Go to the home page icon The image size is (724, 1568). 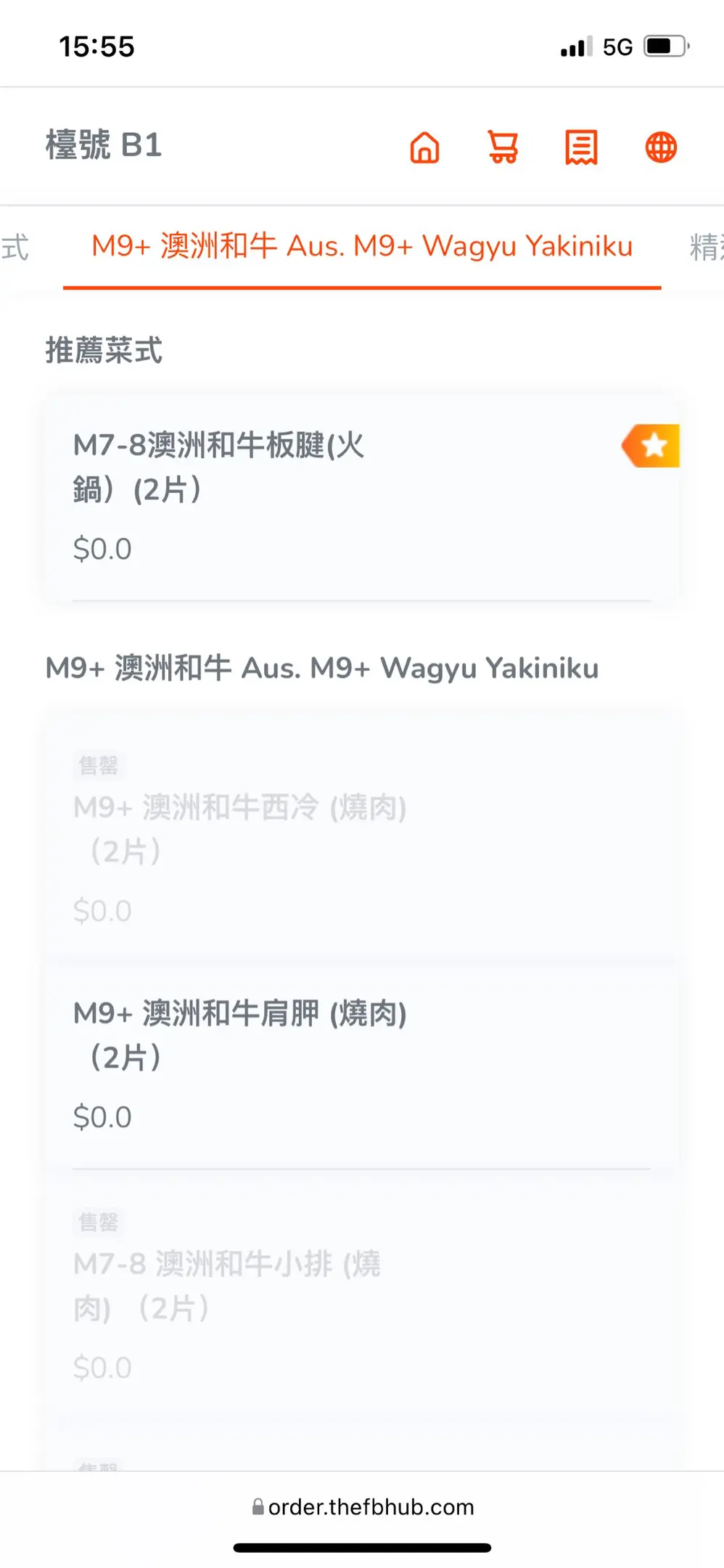pos(424,147)
